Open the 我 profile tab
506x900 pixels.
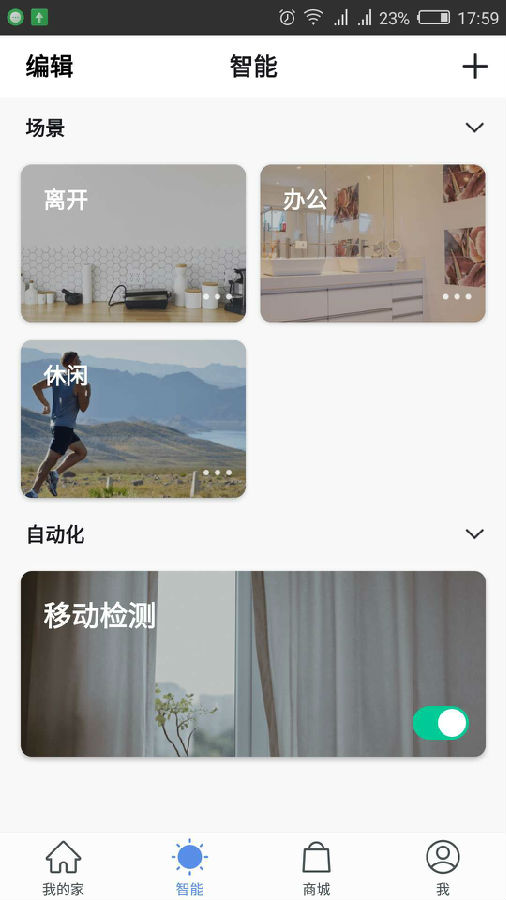coord(443,868)
